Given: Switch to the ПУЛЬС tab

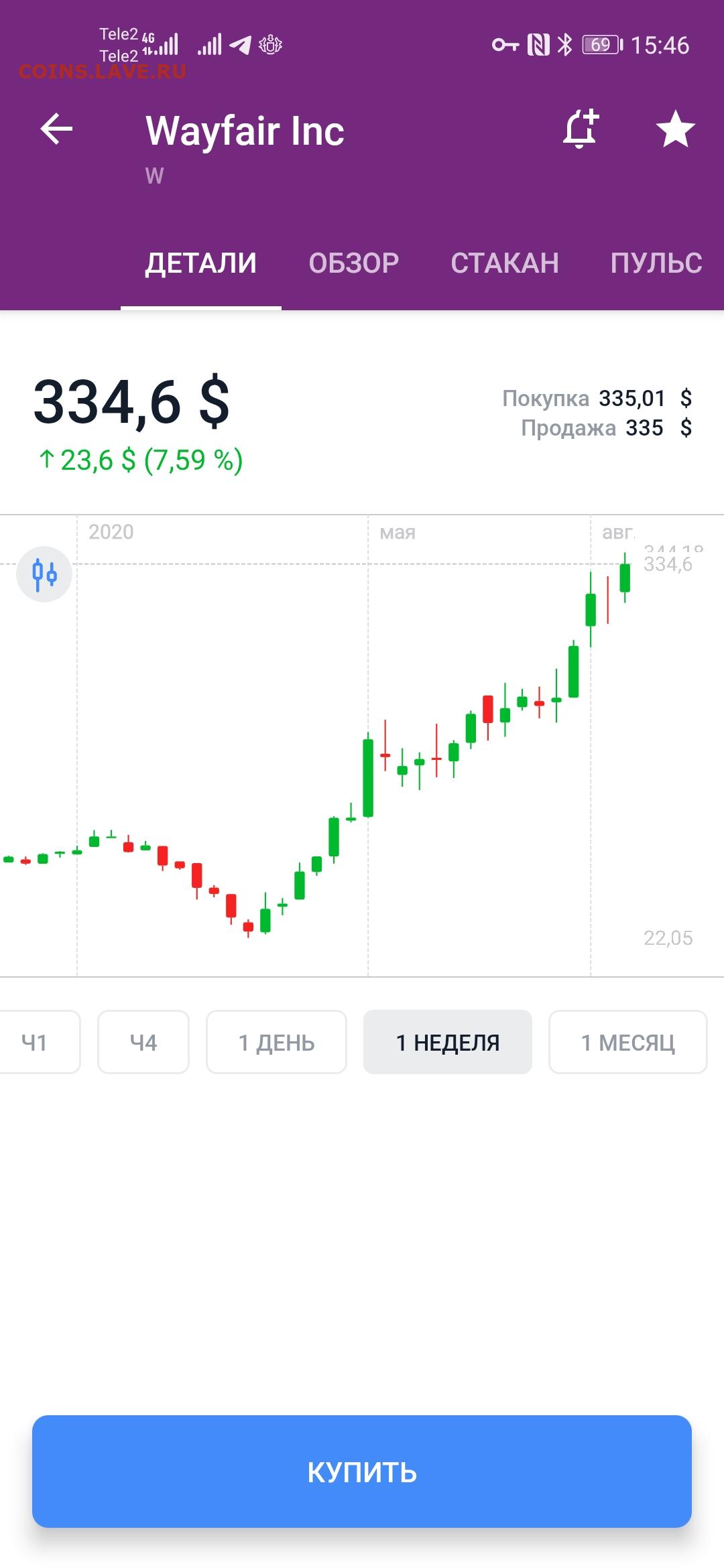Looking at the screenshot, I should tap(656, 263).
